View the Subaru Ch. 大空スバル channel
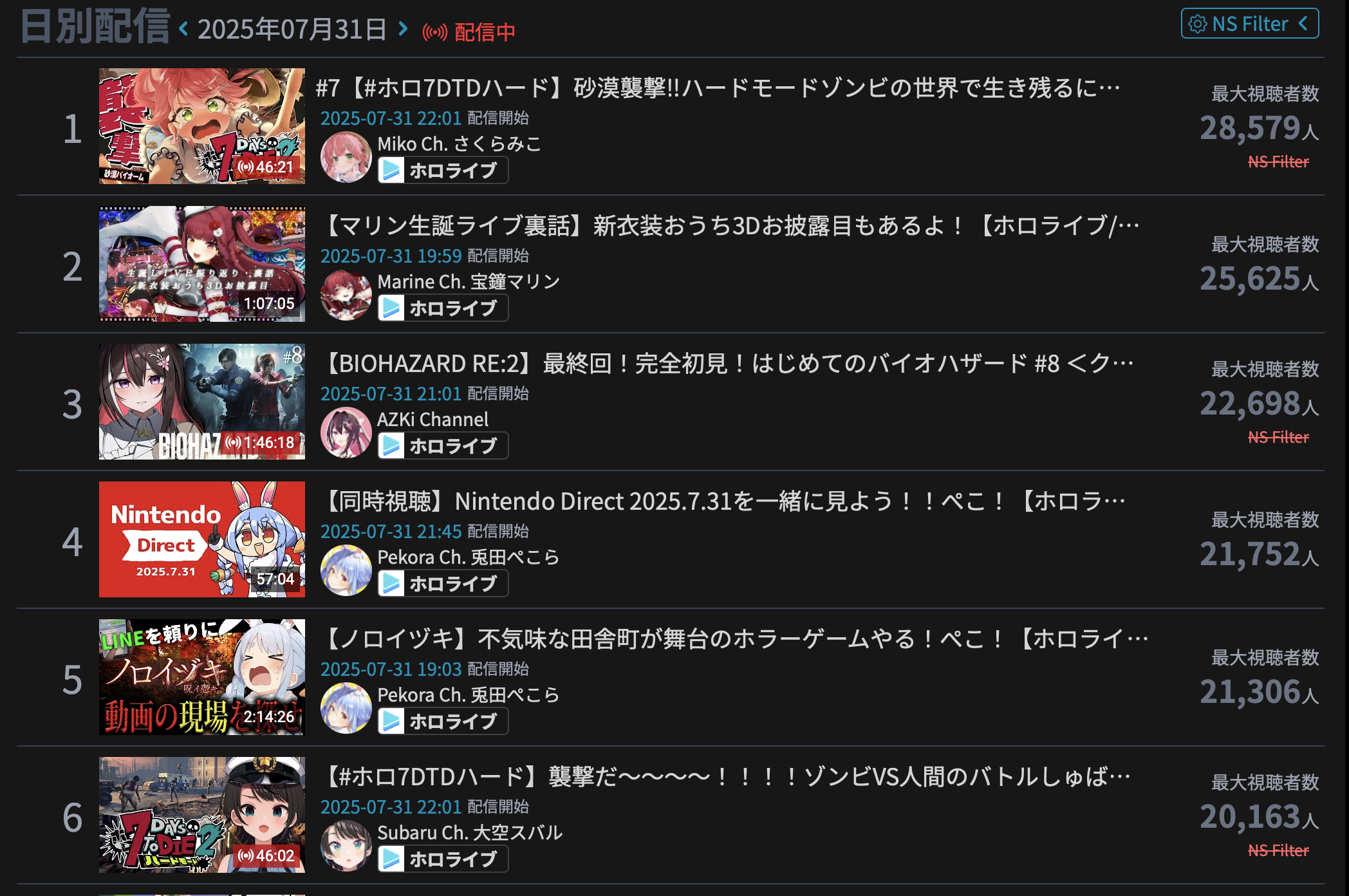 point(469,833)
